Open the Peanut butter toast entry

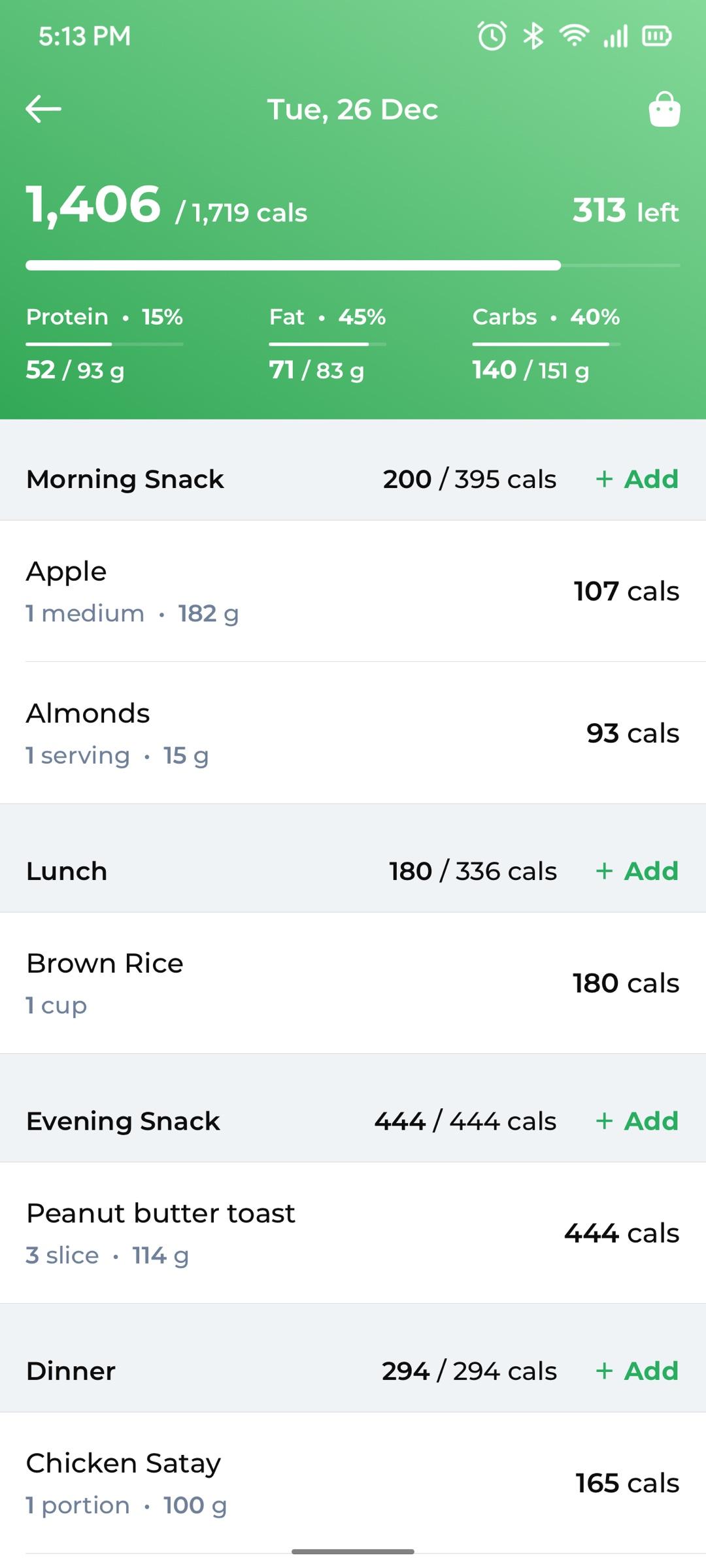pyautogui.click(x=353, y=1233)
